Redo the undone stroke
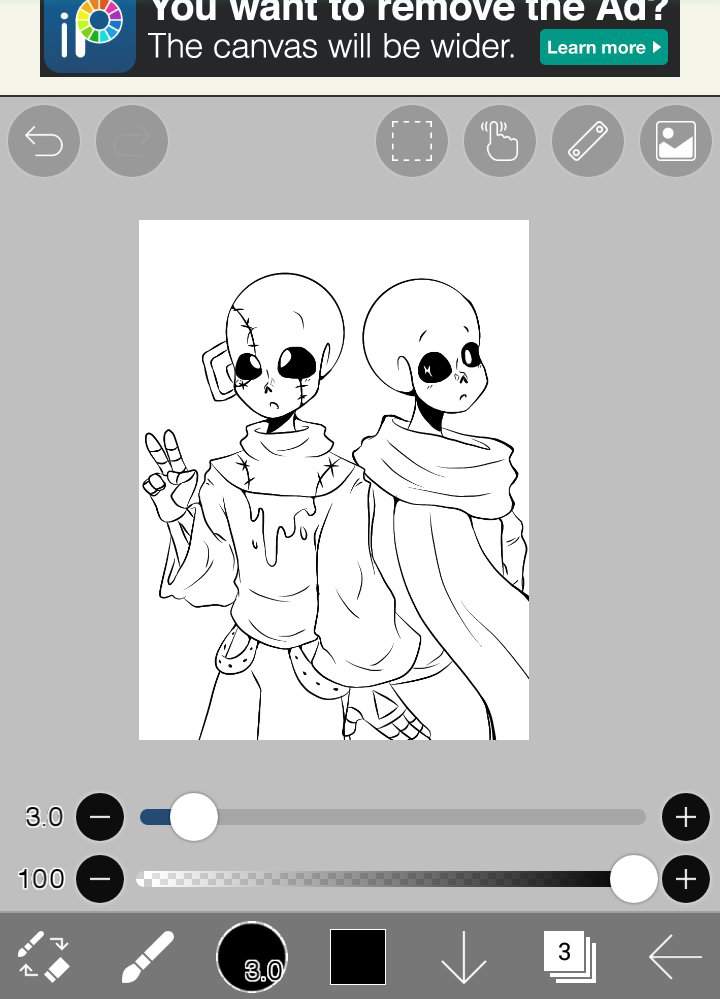Screen dimensions: 720x999 (132, 142)
